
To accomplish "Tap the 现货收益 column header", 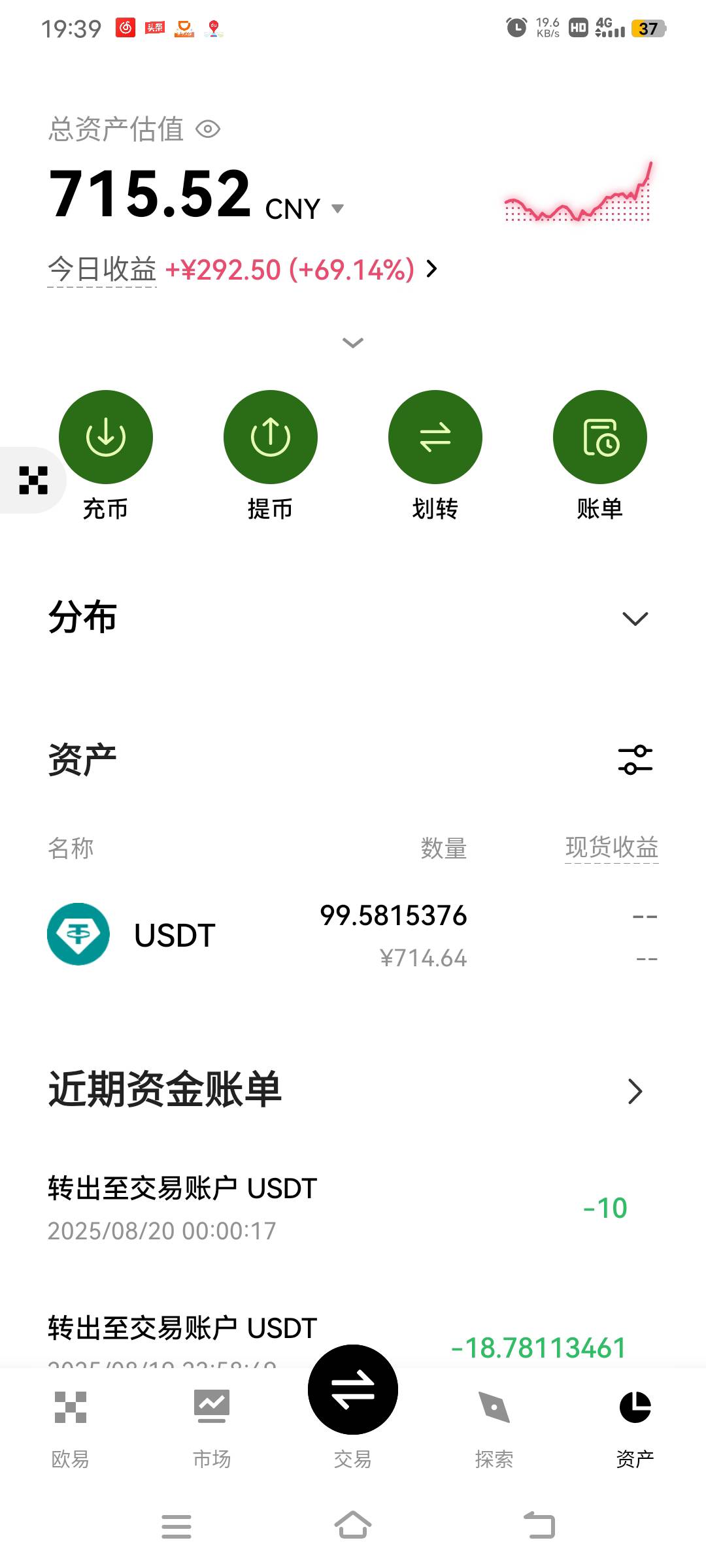I will pyautogui.click(x=612, y=848).
